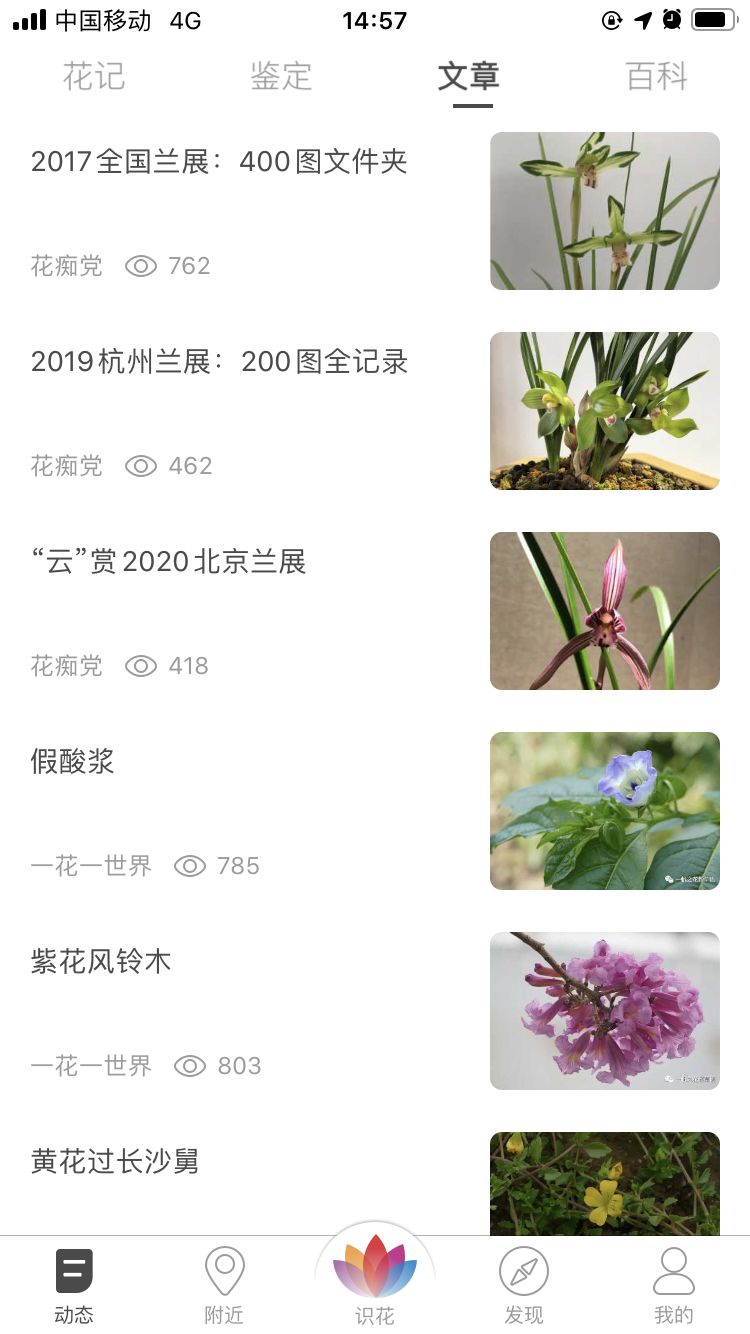750x1334 pixels.
Task: Switch to the 鉴定 tab
Action: click(282, 77)
